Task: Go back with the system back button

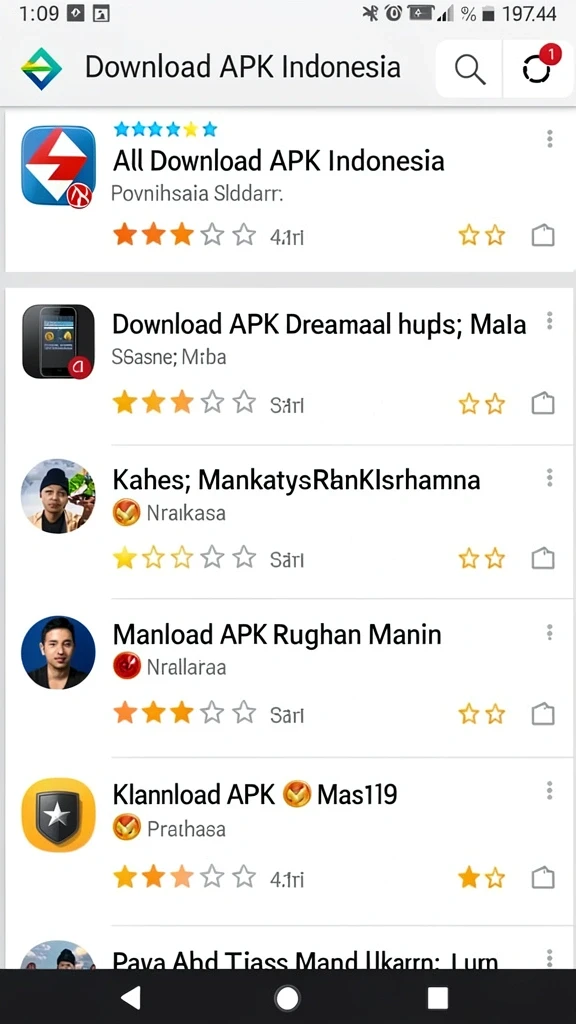Action: [x=131, y=997]
